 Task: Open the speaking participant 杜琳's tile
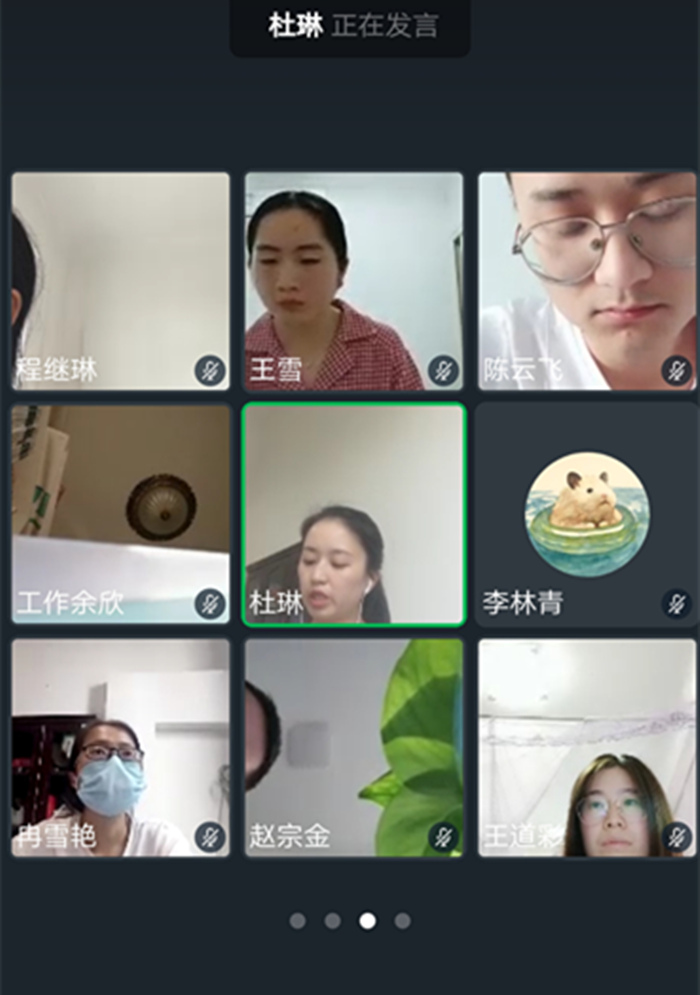click(354, 514)
